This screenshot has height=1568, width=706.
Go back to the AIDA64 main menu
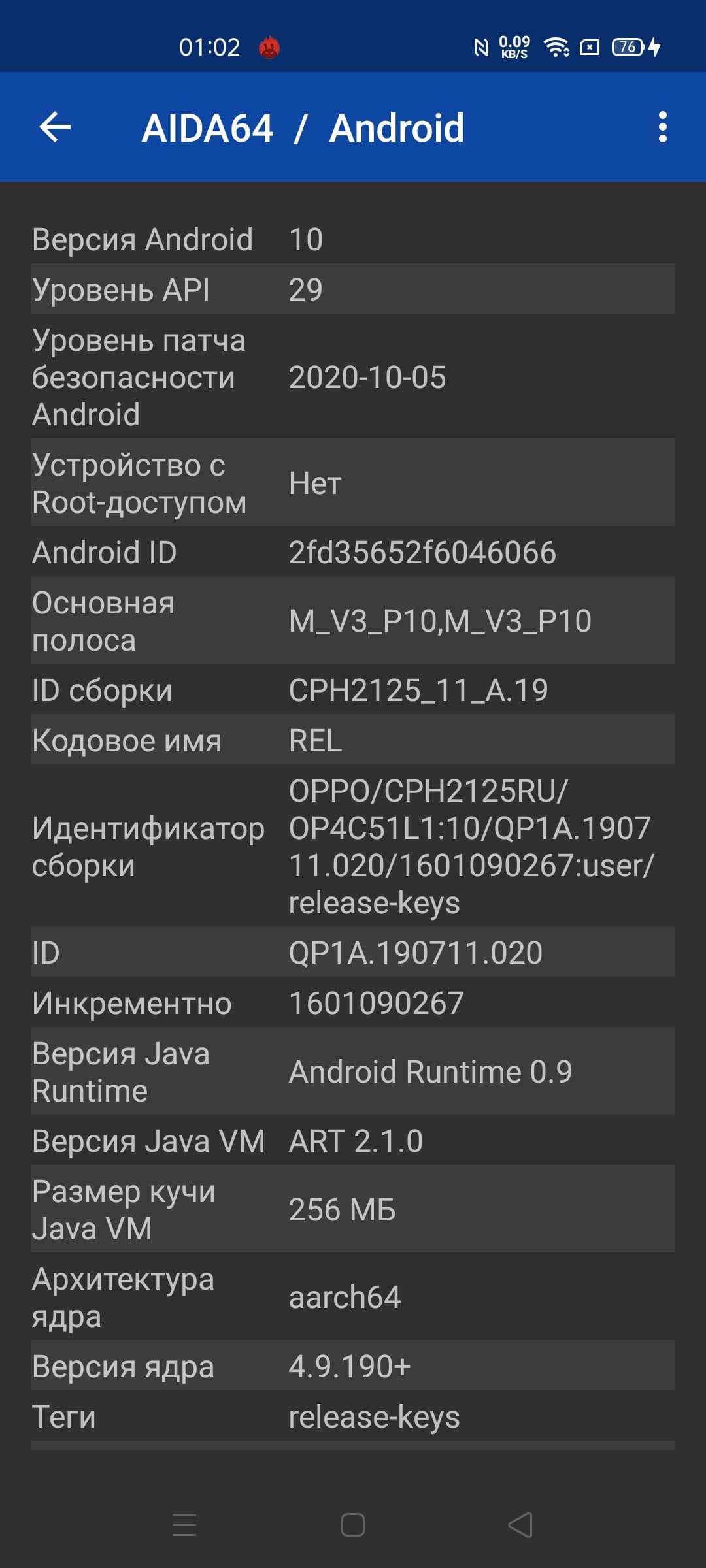point(55,127)
